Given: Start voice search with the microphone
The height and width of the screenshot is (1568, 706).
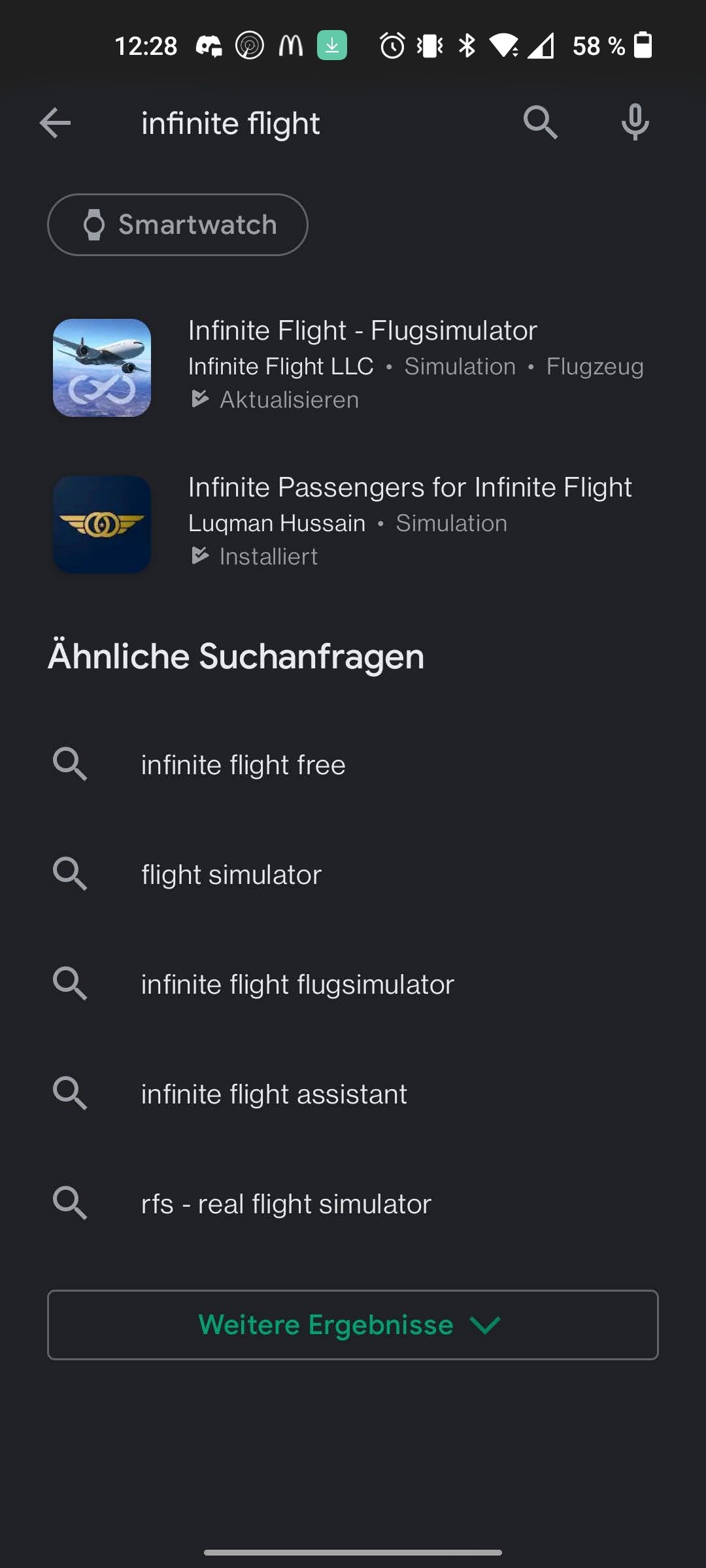Looking at the screenshot, I should [x=635, y=123].
